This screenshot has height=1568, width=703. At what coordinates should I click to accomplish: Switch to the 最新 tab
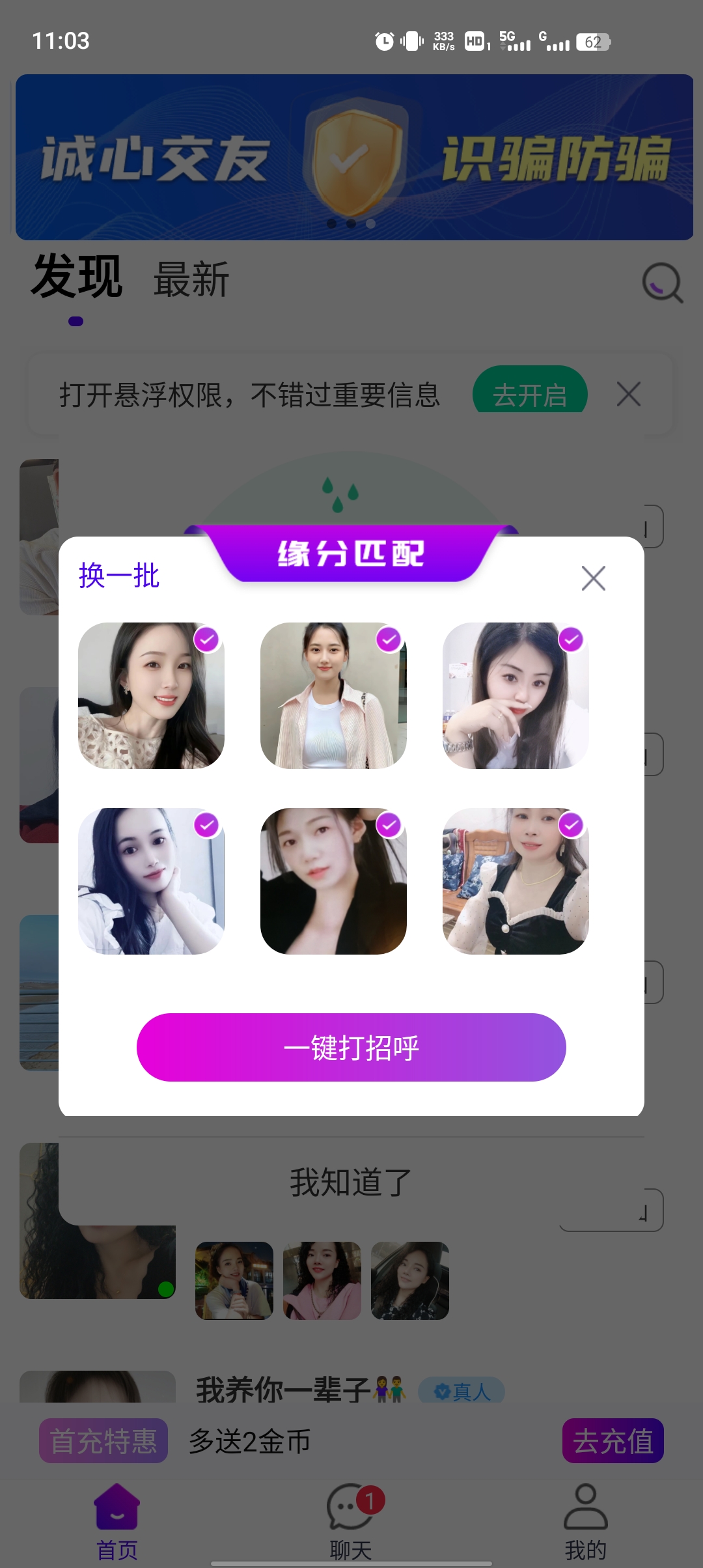coord(191,280)
